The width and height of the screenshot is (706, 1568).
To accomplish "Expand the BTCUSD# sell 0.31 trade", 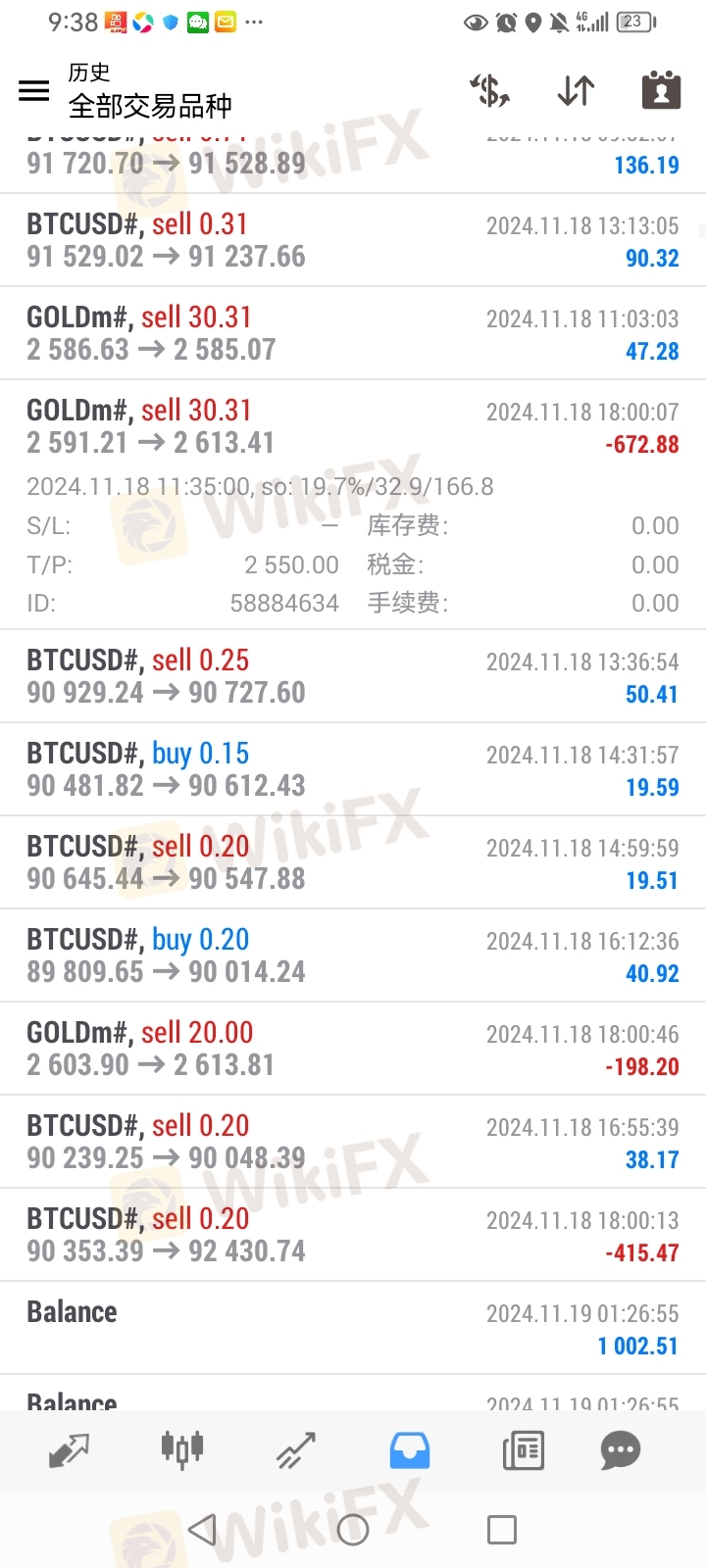I will coord(353,240).
